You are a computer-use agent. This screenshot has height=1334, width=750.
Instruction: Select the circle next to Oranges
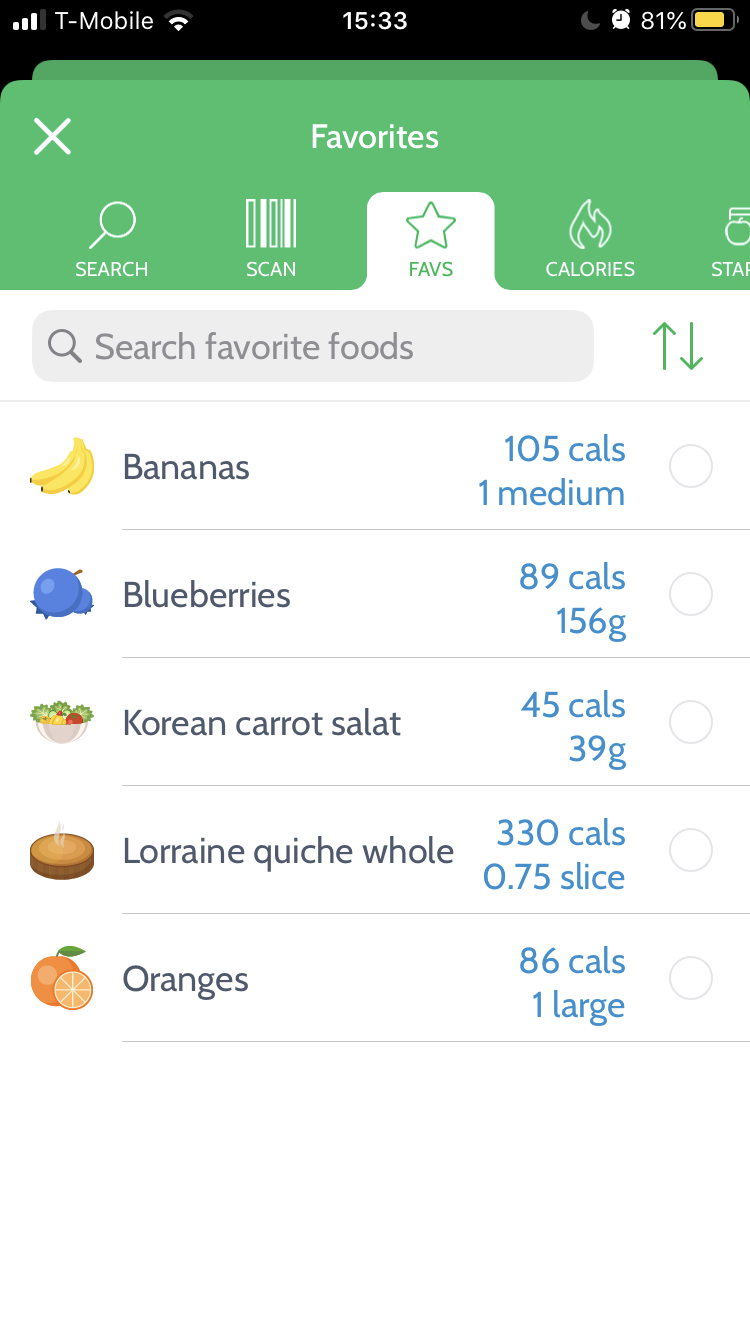pos(690,979)
